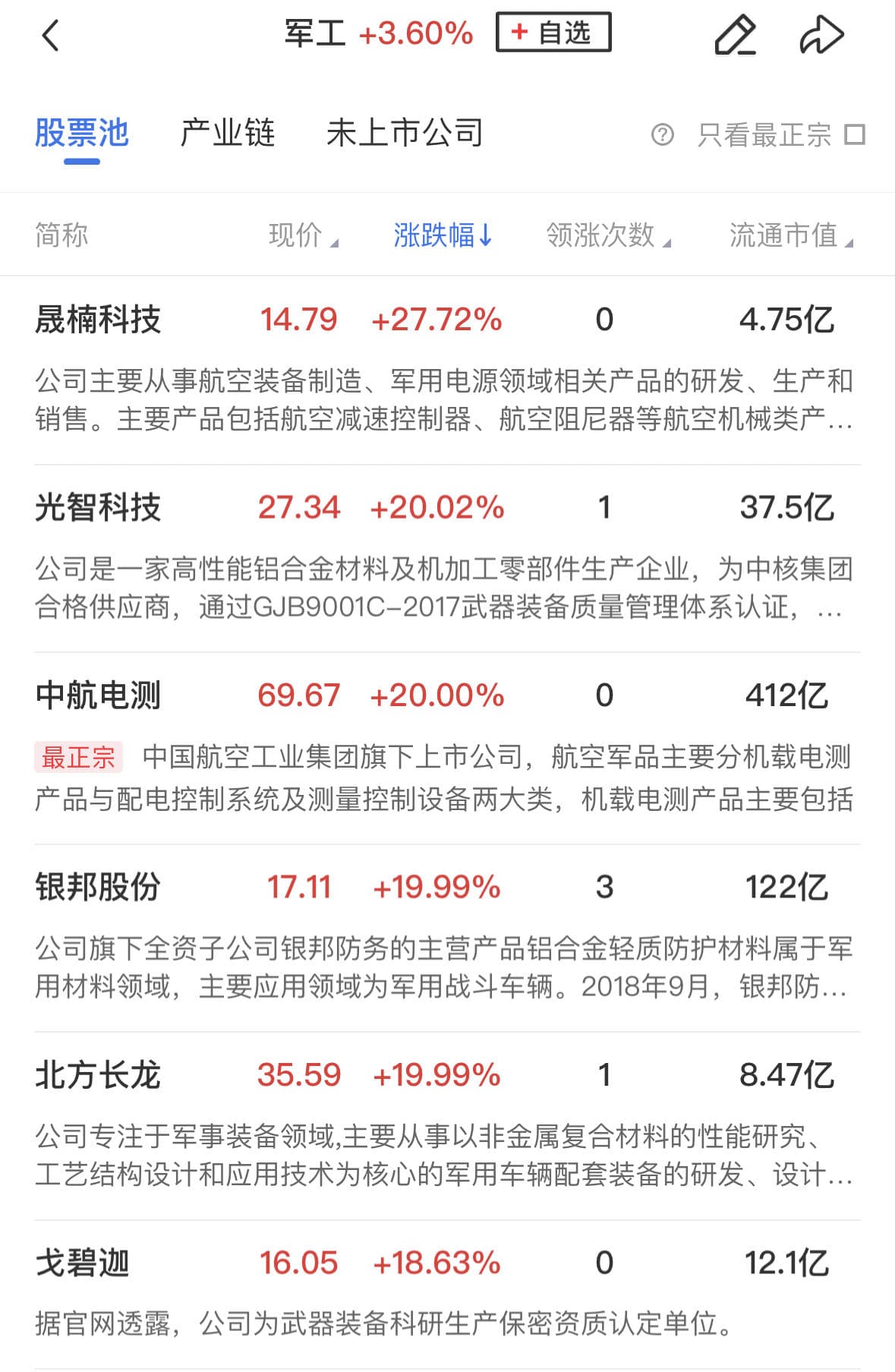The width and height of the screenshot is (895, 1372).
Task: Sort the list by 现价
Action: (303, 235)
